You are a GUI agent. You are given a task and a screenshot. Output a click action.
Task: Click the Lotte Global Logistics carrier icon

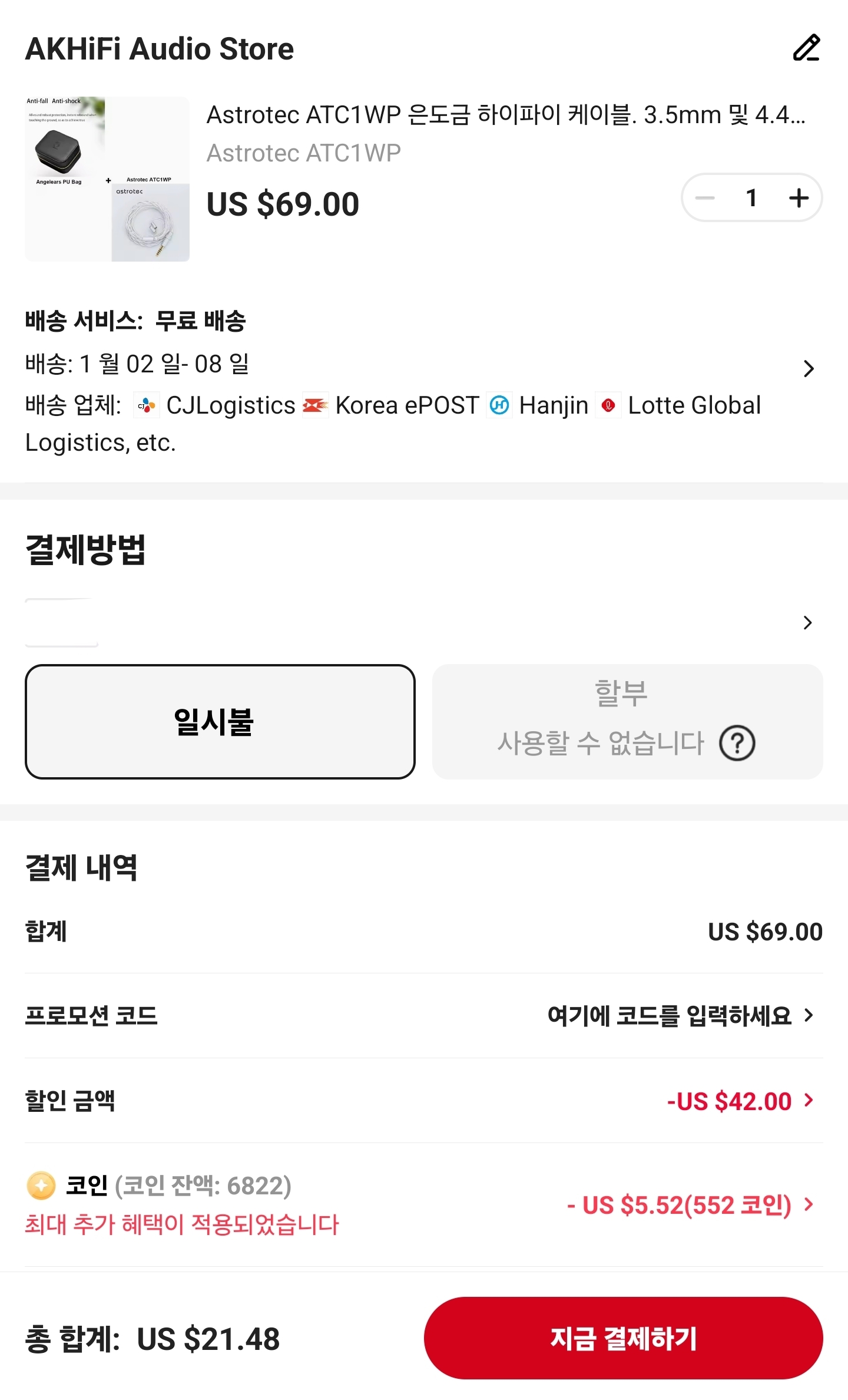[608, 405]
